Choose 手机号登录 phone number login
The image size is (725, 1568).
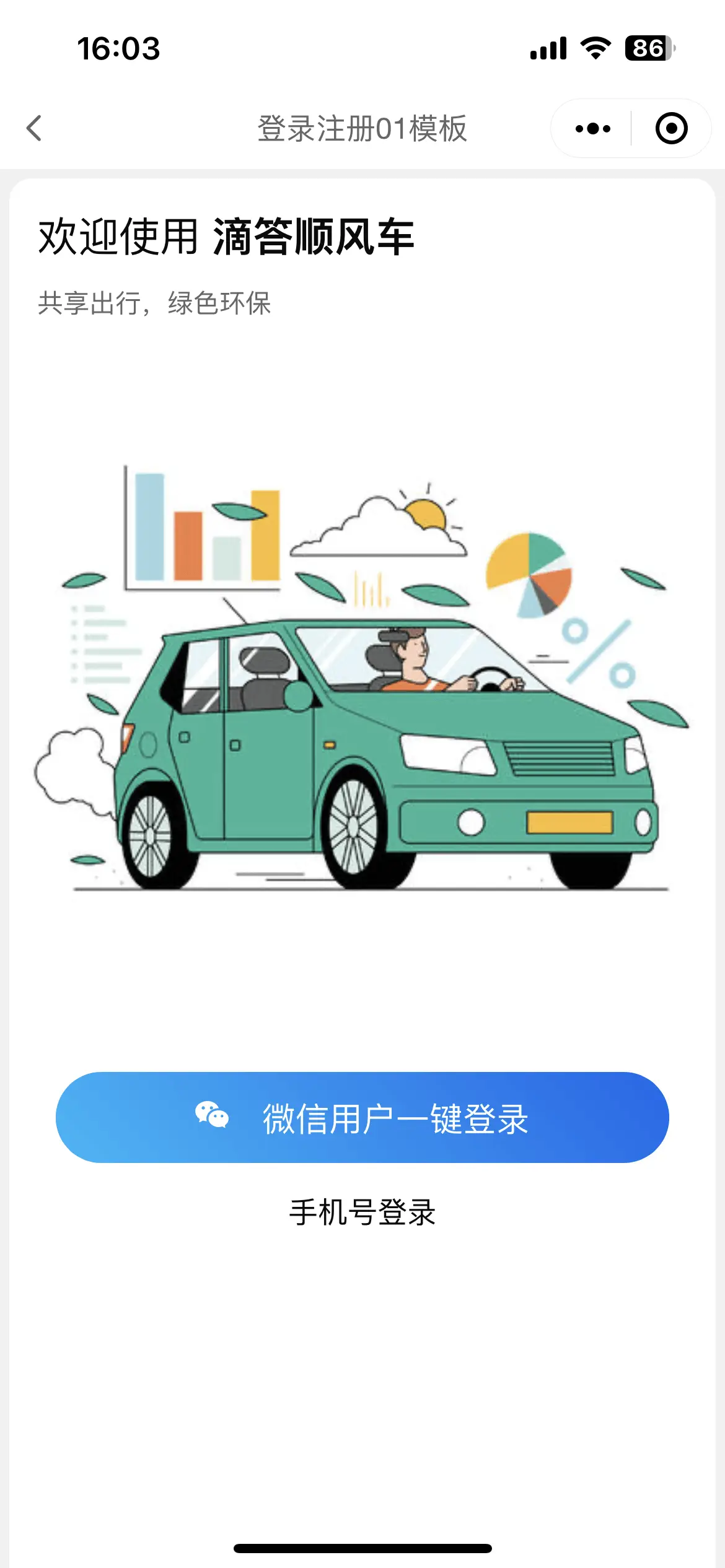(362, 1213)
